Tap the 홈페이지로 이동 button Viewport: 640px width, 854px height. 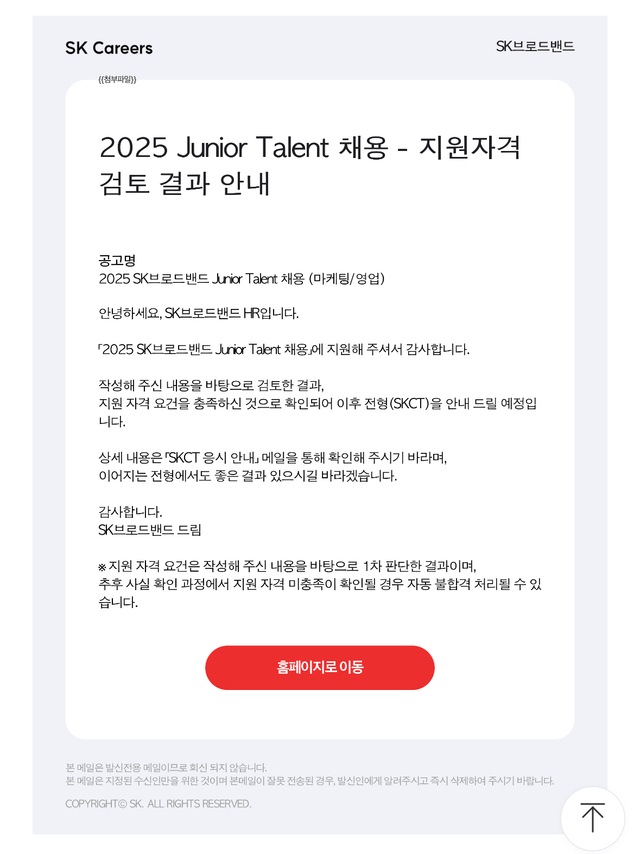320,667
